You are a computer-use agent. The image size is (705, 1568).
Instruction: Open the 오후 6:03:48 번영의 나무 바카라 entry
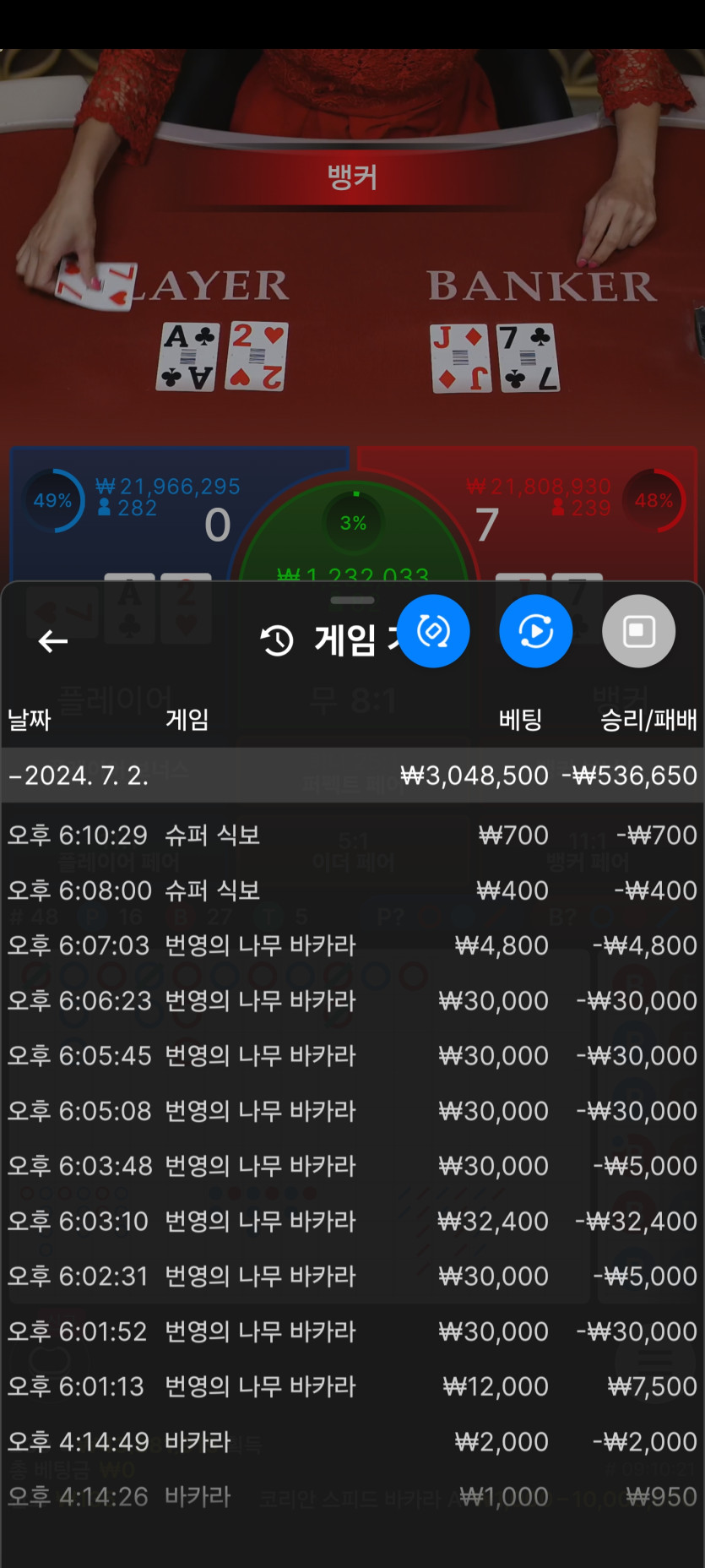tap(352, 1165)
